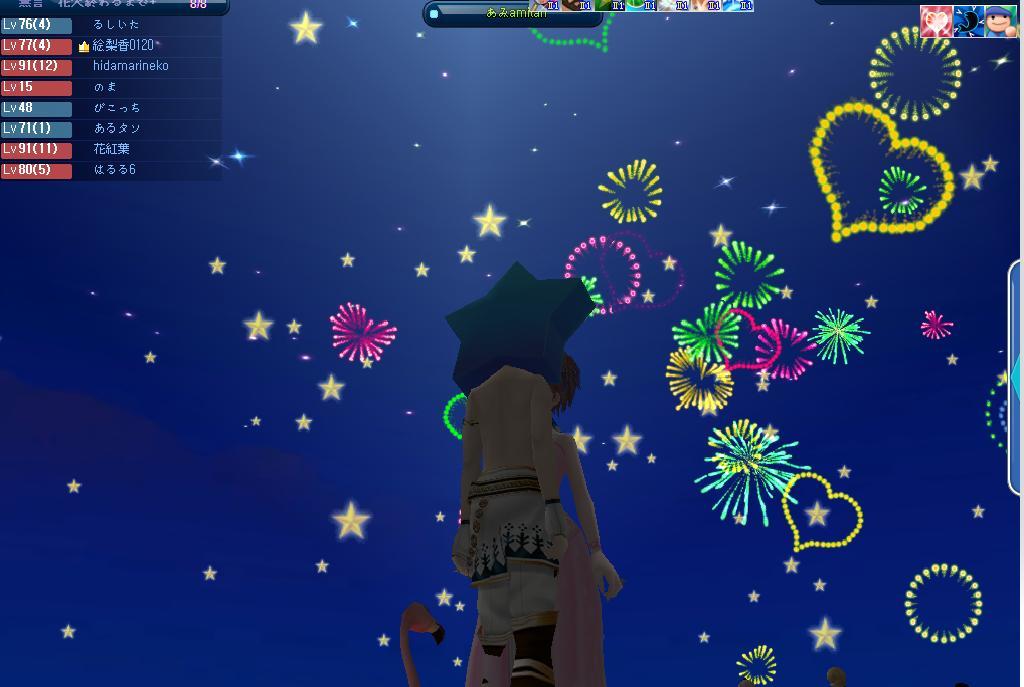Screen dimensions: 1024x687
Task: Open the blue-capped character icon
Action: click(x=1000, y=22)
